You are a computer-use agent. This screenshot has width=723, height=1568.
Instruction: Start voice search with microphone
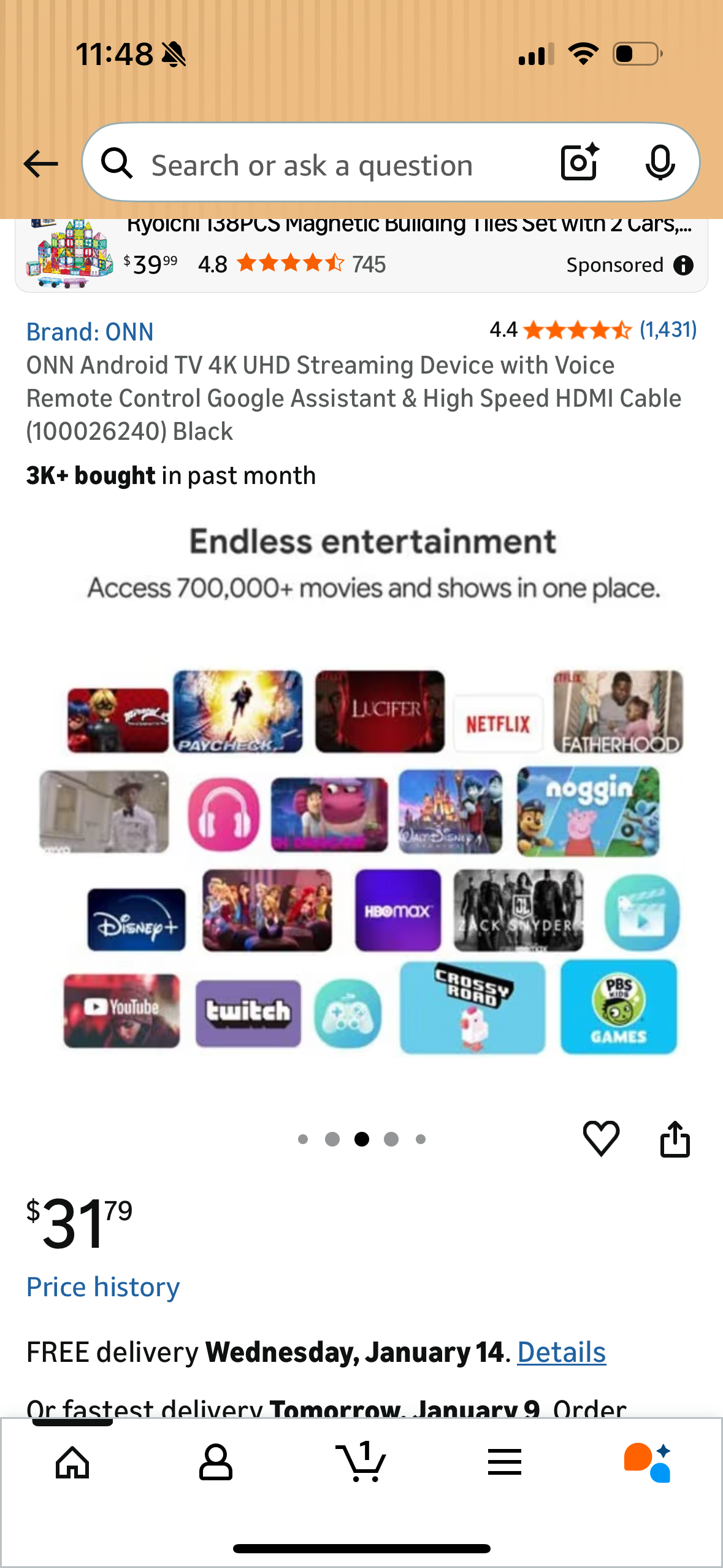[660, 163]
